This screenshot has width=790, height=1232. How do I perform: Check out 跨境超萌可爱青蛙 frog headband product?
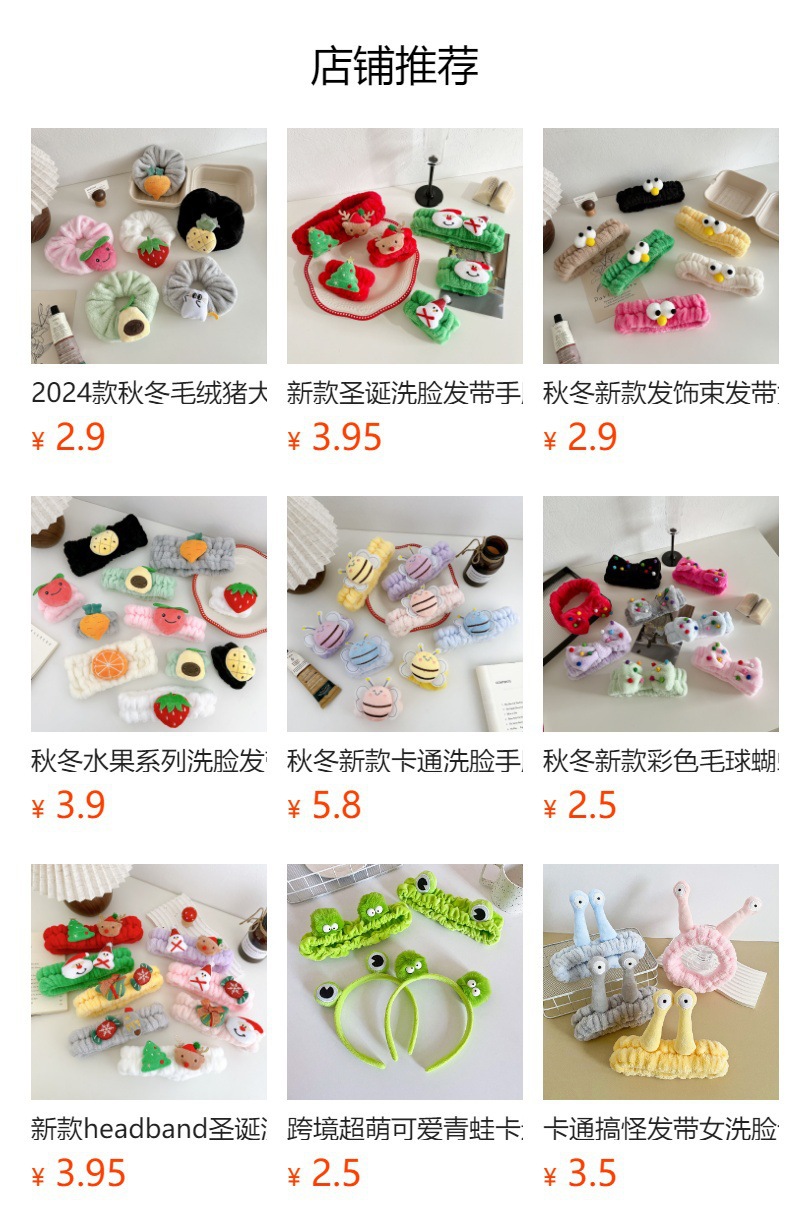pyautogui.click(x=405, y=982)
